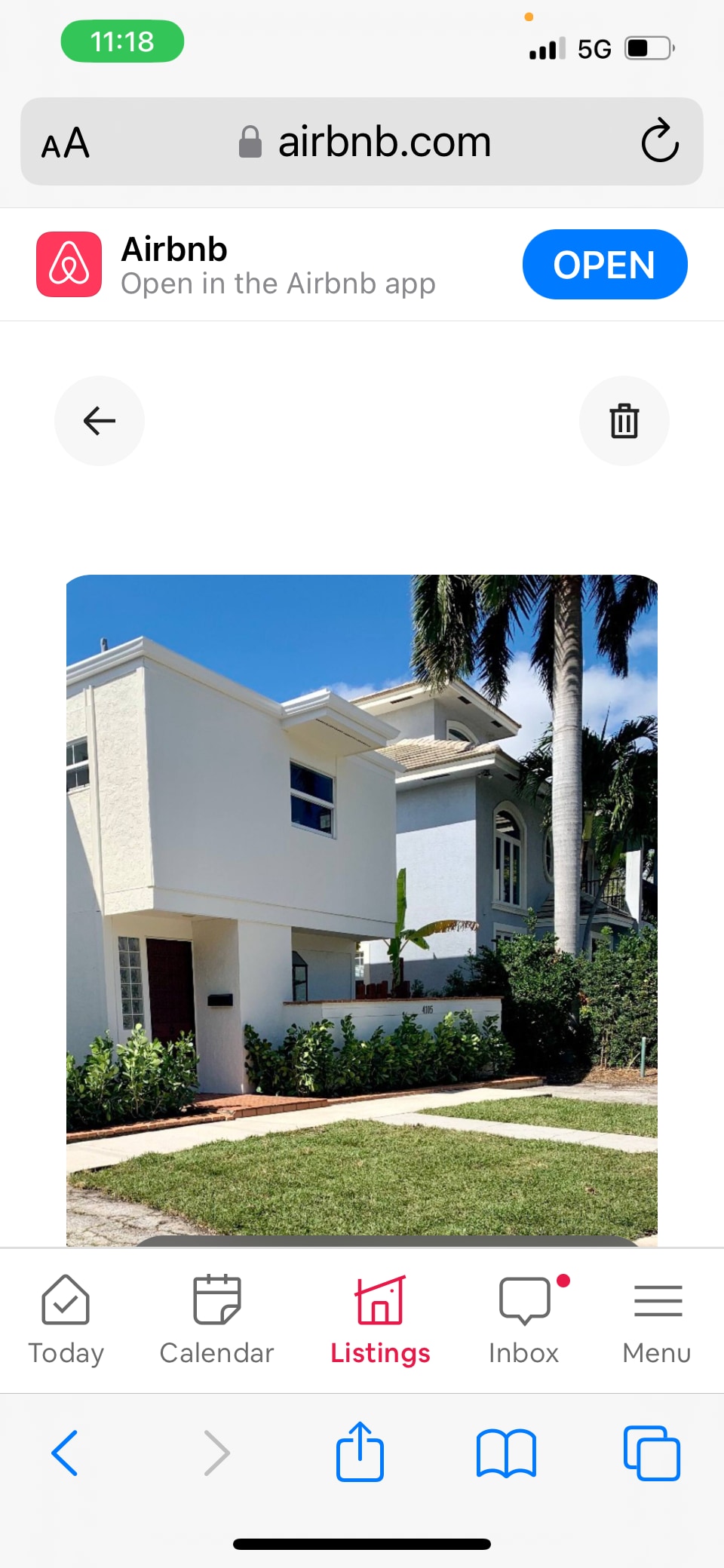
Task: View the listing house photo
Action: point(362,905)
